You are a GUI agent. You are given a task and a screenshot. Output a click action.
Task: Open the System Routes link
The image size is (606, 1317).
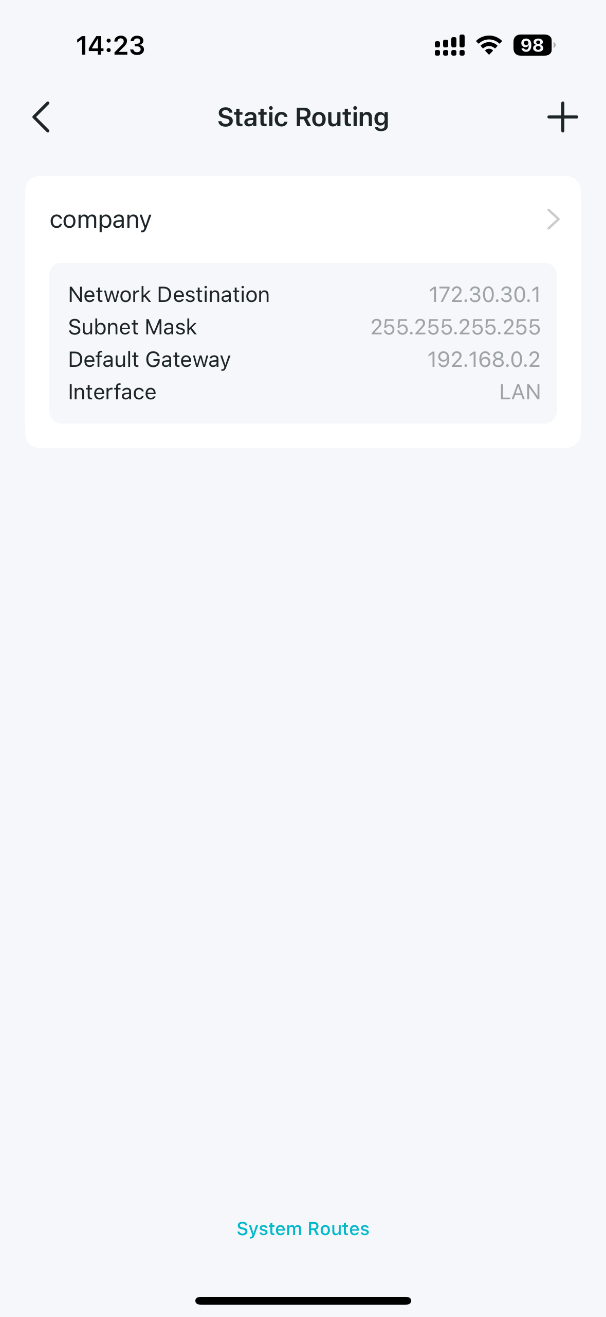[303, 1229]
